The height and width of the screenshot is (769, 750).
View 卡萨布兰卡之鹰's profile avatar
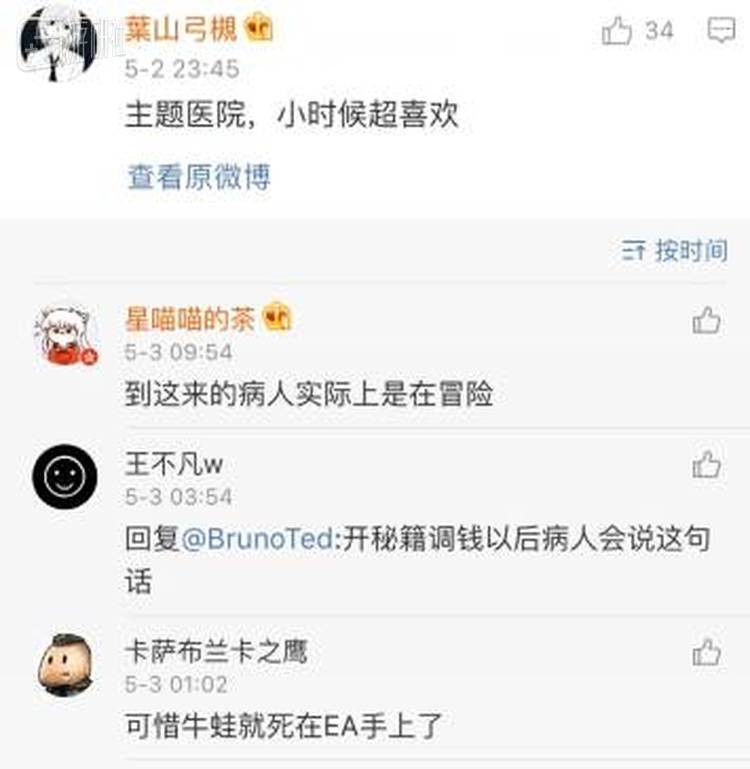coord(65,664)
